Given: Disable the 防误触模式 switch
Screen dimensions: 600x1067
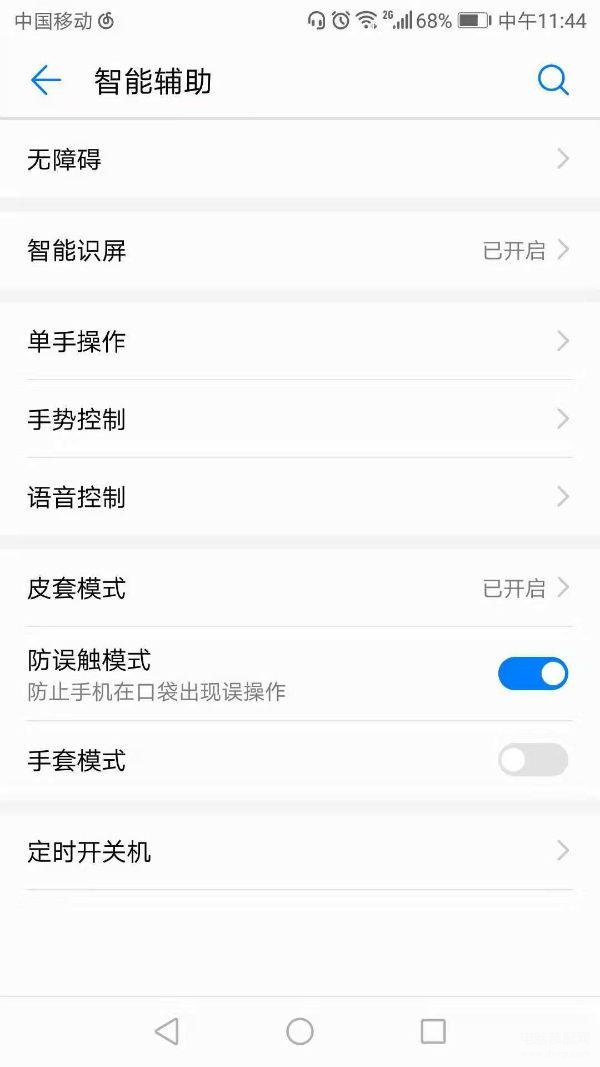Looking at the screenshot, I should (x=533, y=674).
